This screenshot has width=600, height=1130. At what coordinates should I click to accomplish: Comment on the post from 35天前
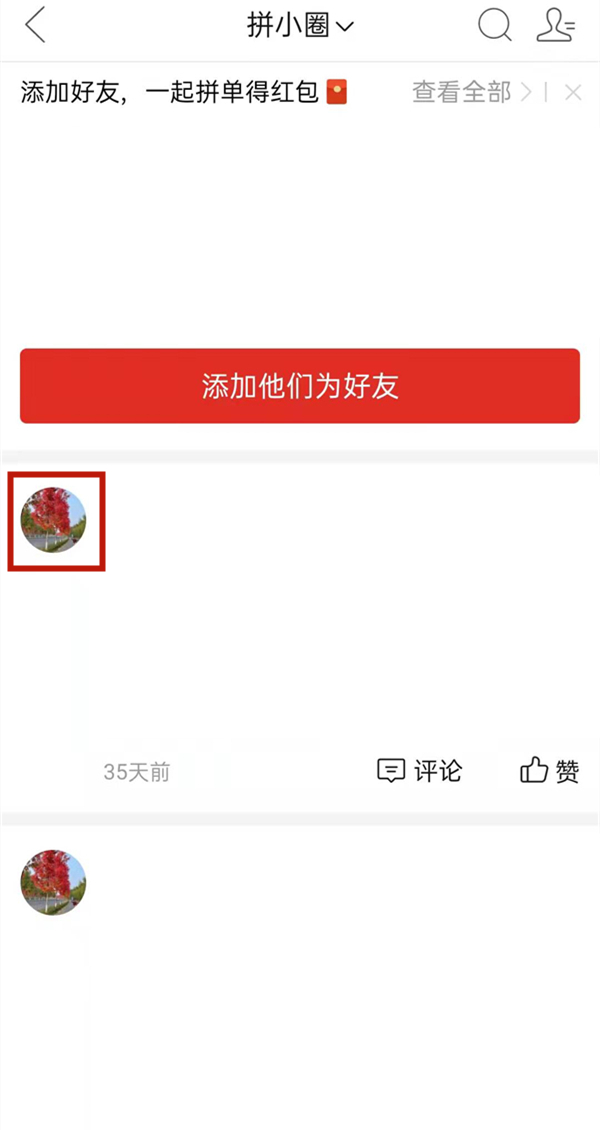coord(419,771)
